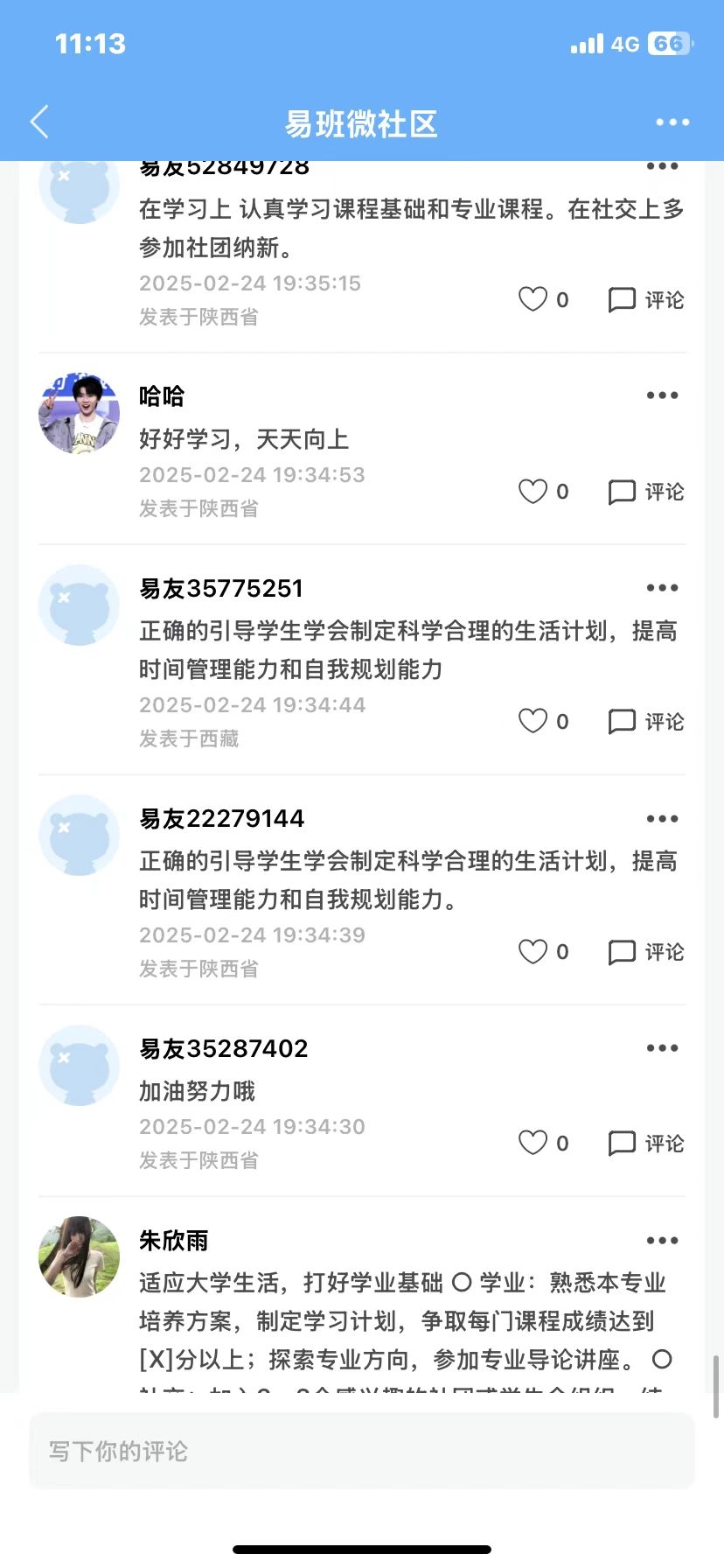
Task: Like the comment by 易友22279144
Action: tap(533, 951)
